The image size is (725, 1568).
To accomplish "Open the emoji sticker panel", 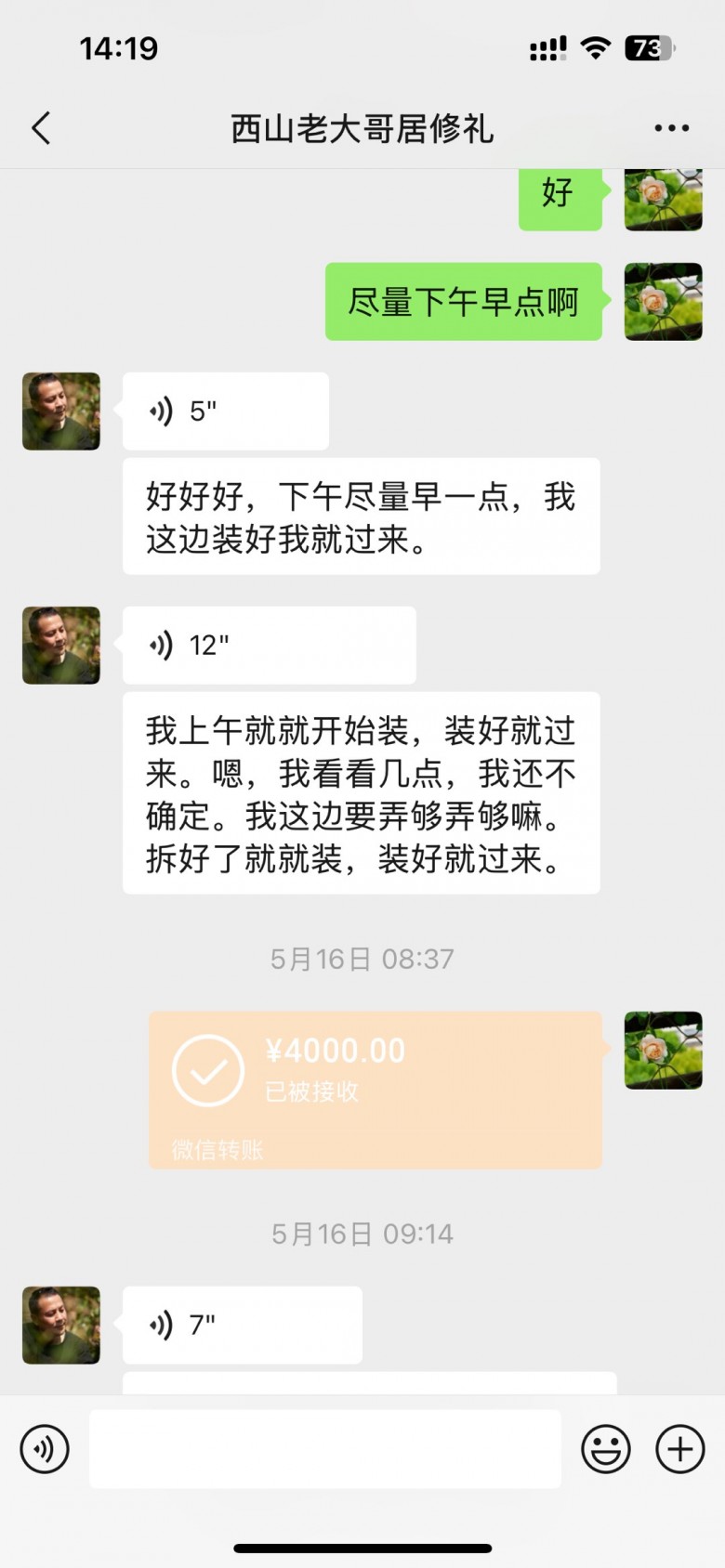I will [x=605, y=1448].
